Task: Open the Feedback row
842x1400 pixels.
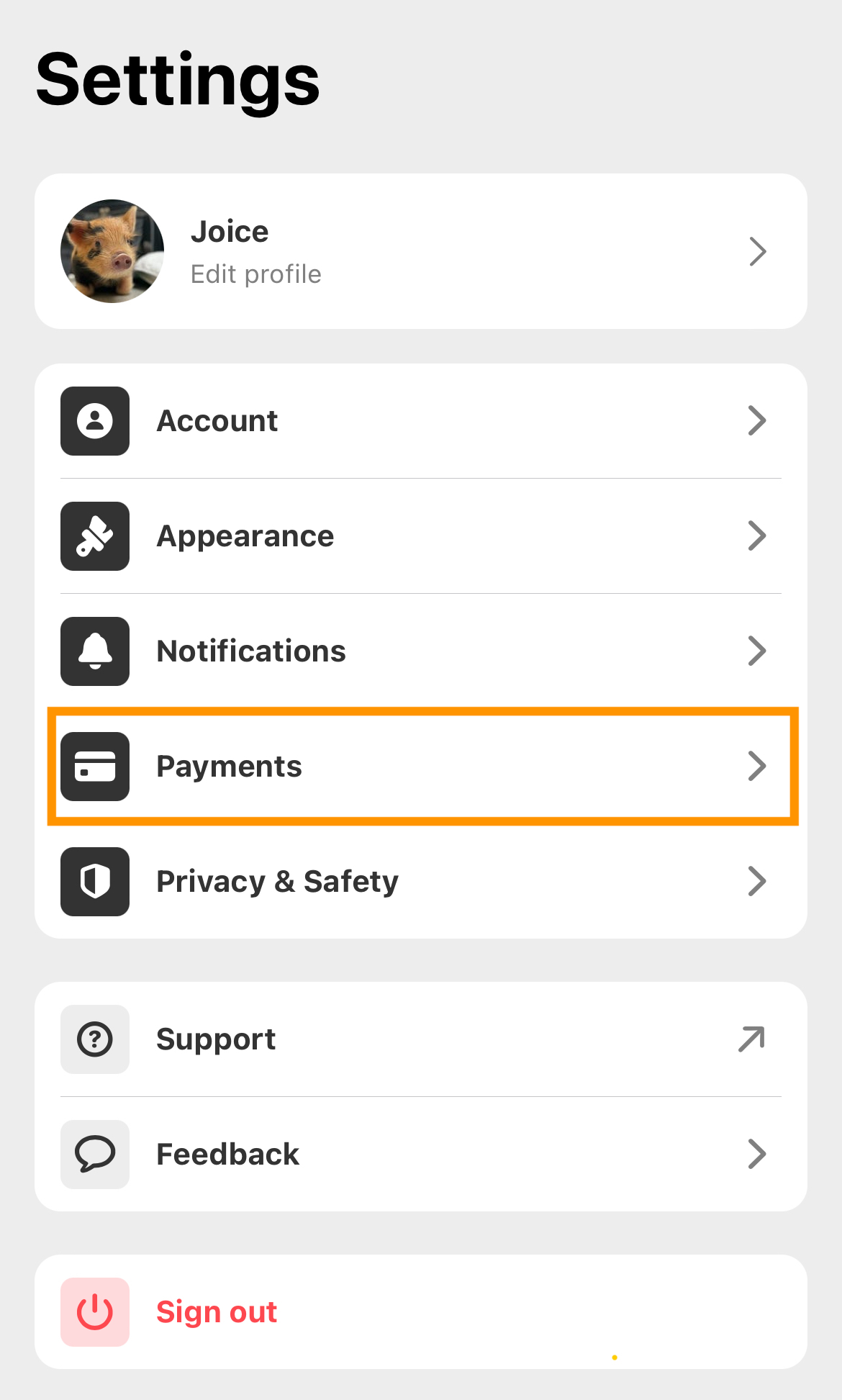Action: coord(421,1155)
